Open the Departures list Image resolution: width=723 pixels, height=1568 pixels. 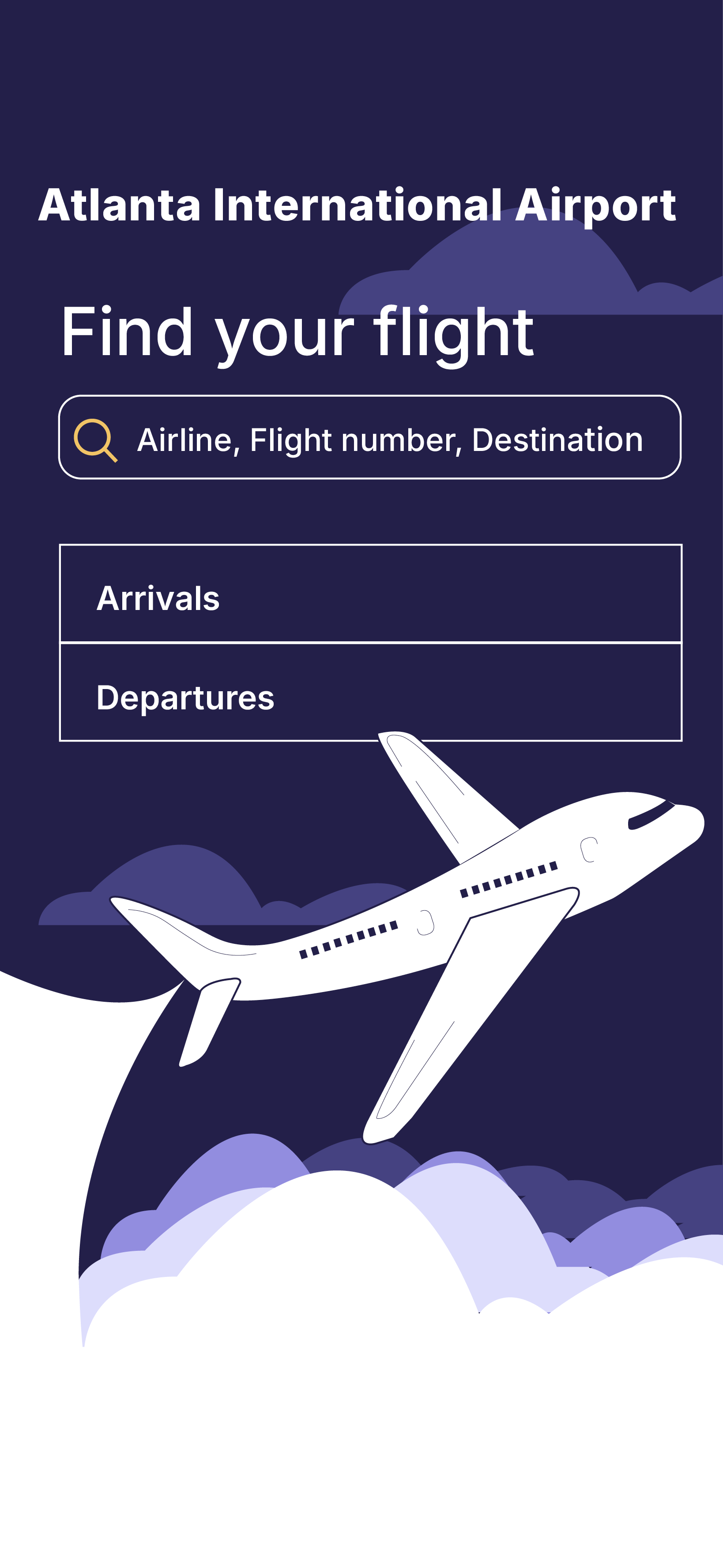tap(370, 693)
